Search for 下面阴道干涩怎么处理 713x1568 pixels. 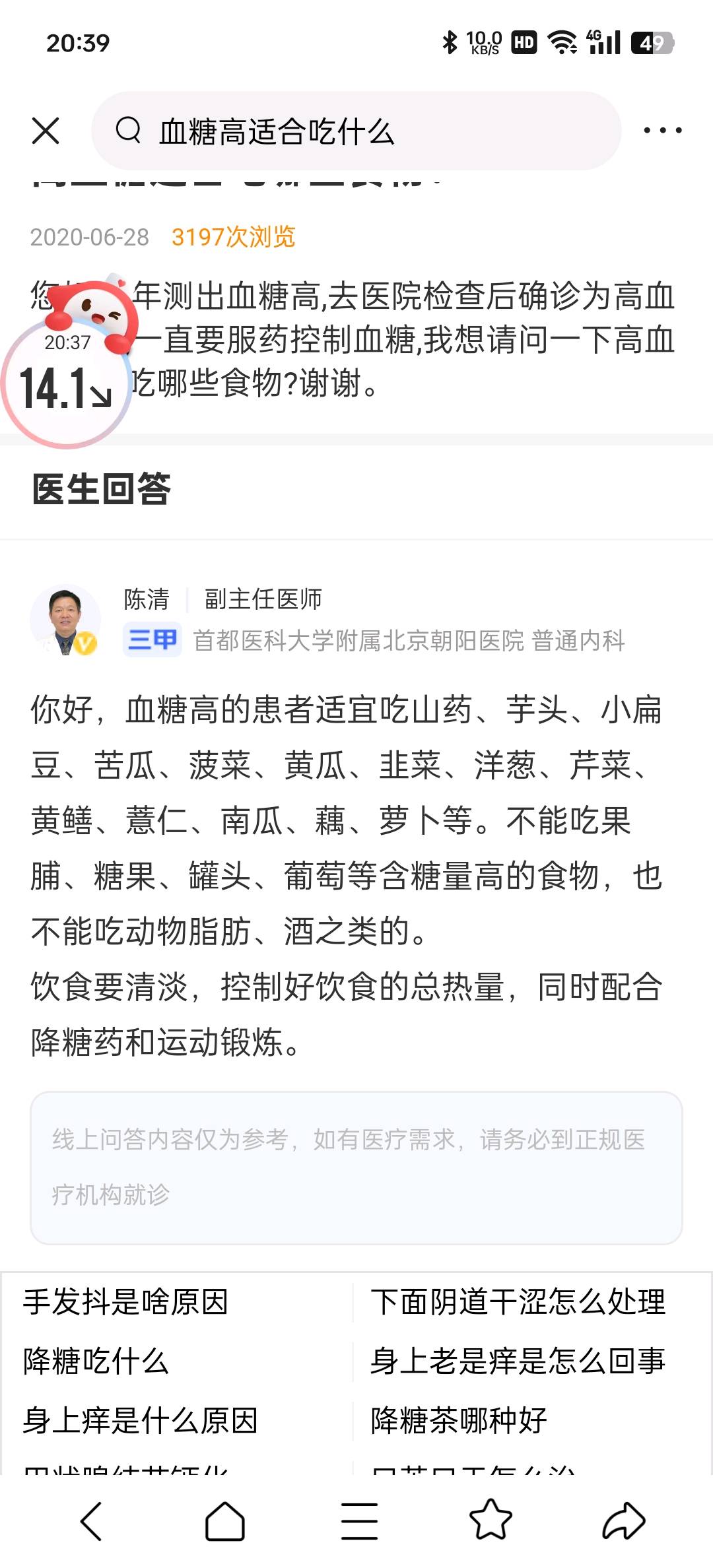tap(518, 1302)
